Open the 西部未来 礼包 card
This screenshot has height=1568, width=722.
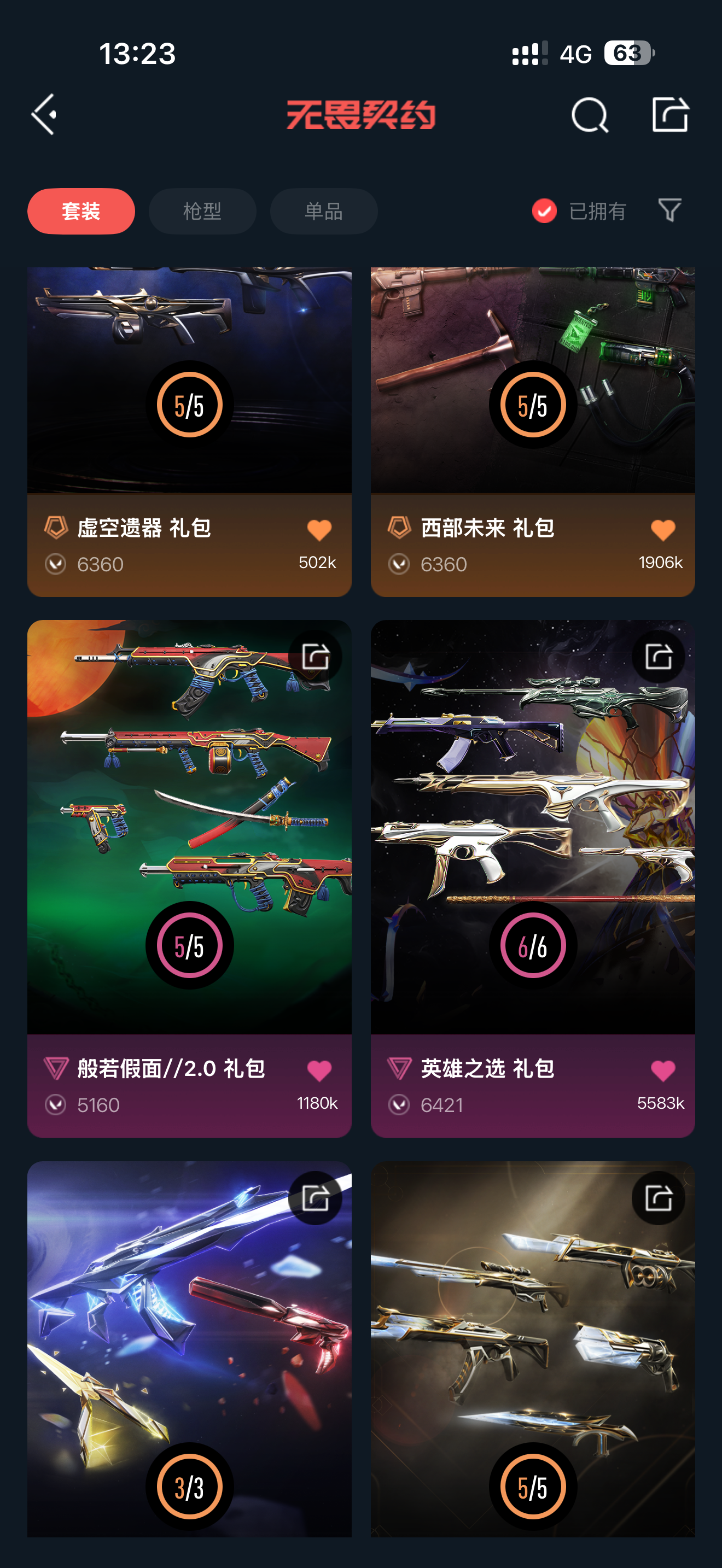533,431
